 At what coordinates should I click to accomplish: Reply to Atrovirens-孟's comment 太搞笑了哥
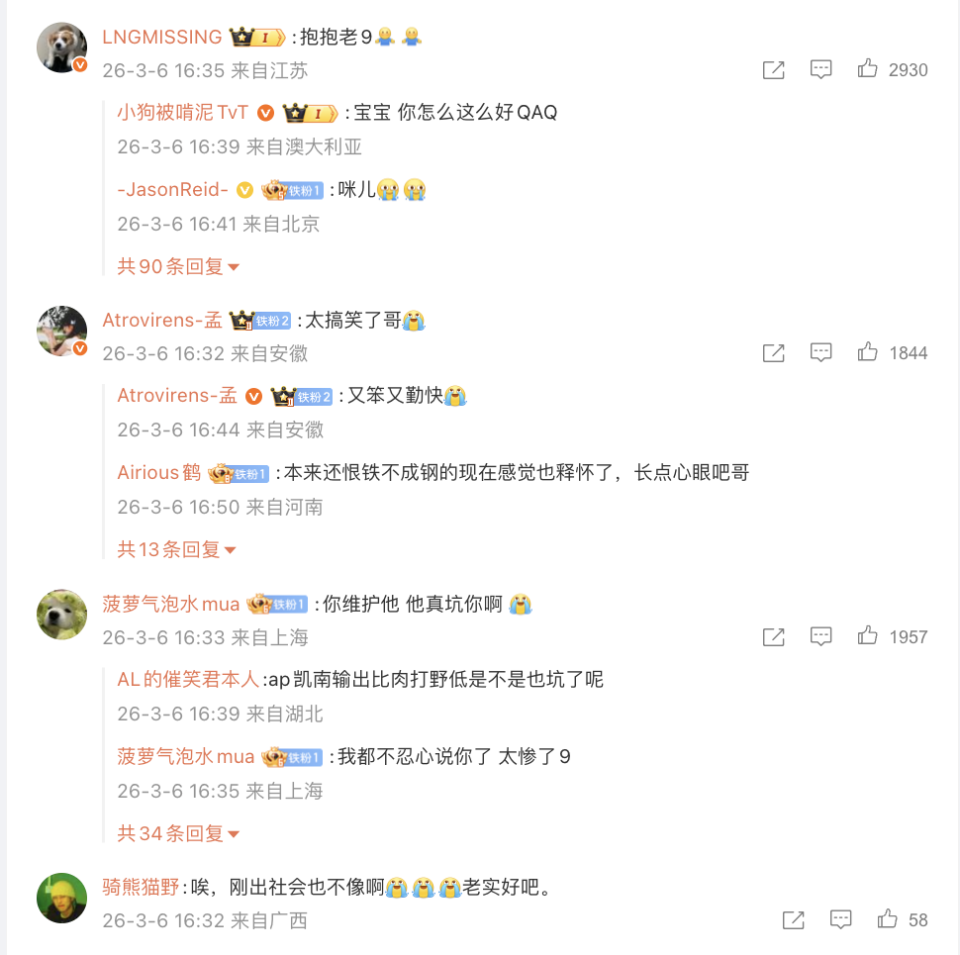(821, 352)
